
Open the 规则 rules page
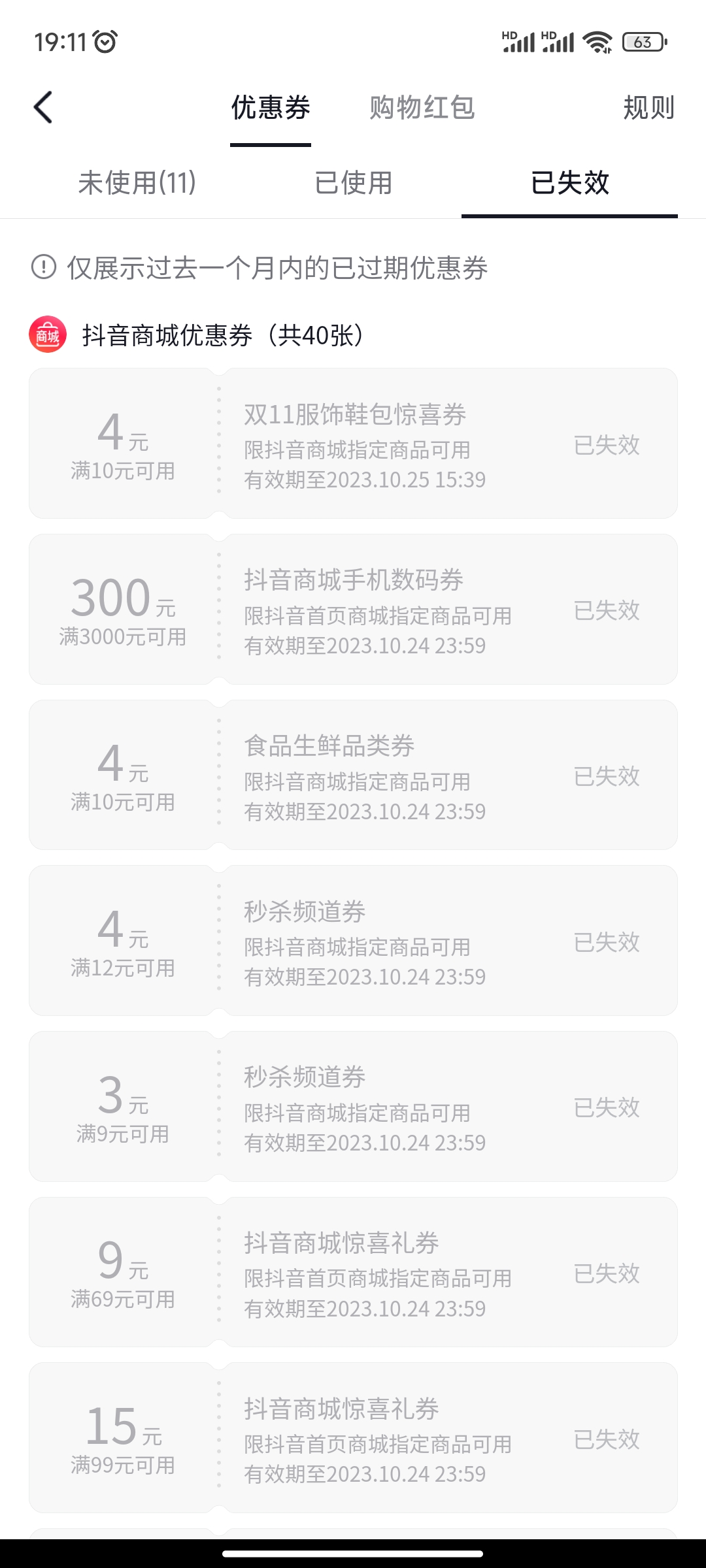648,108
